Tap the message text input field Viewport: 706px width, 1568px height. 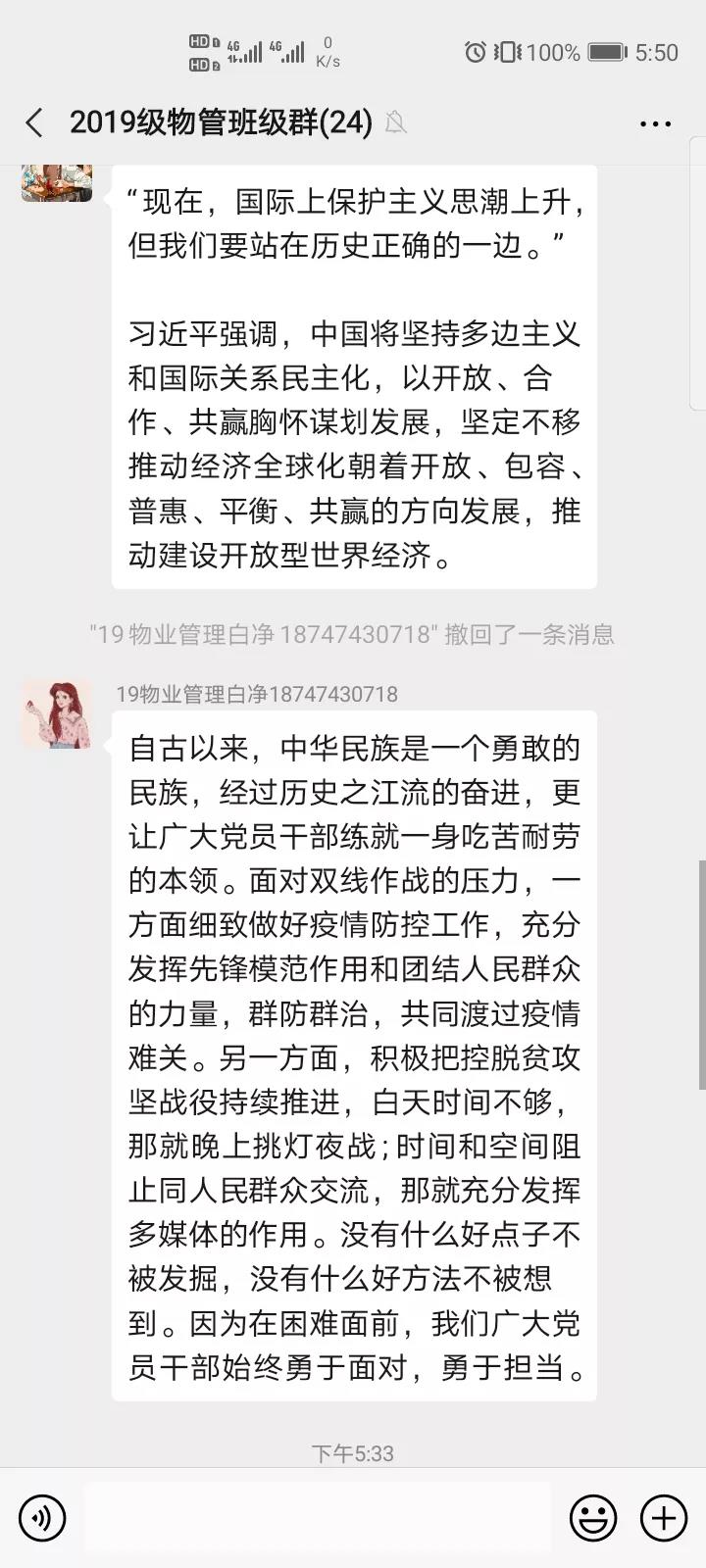pyautogui.click(x=318, y=1518)
